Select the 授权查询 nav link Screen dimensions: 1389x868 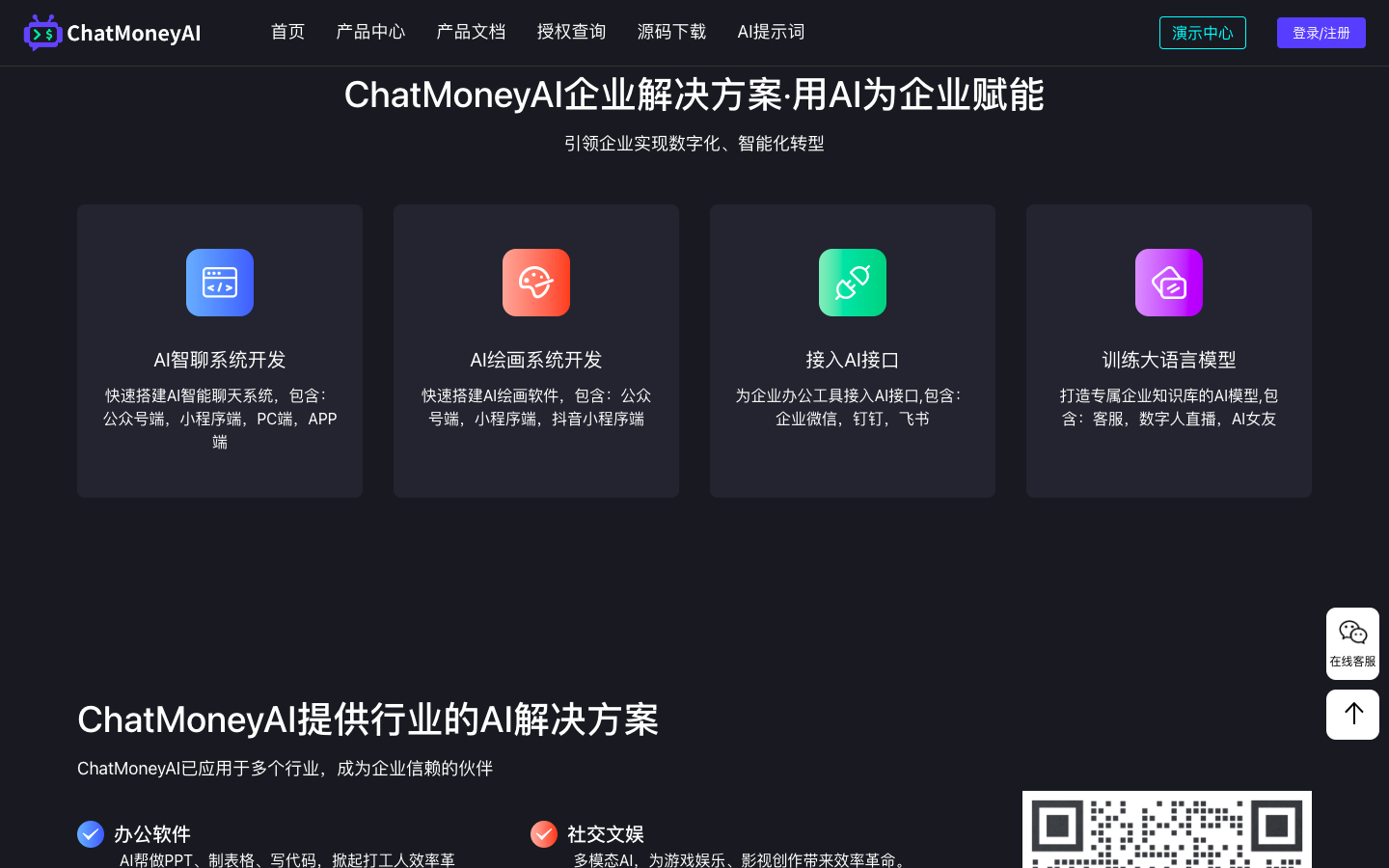click(x=571, y=32)
